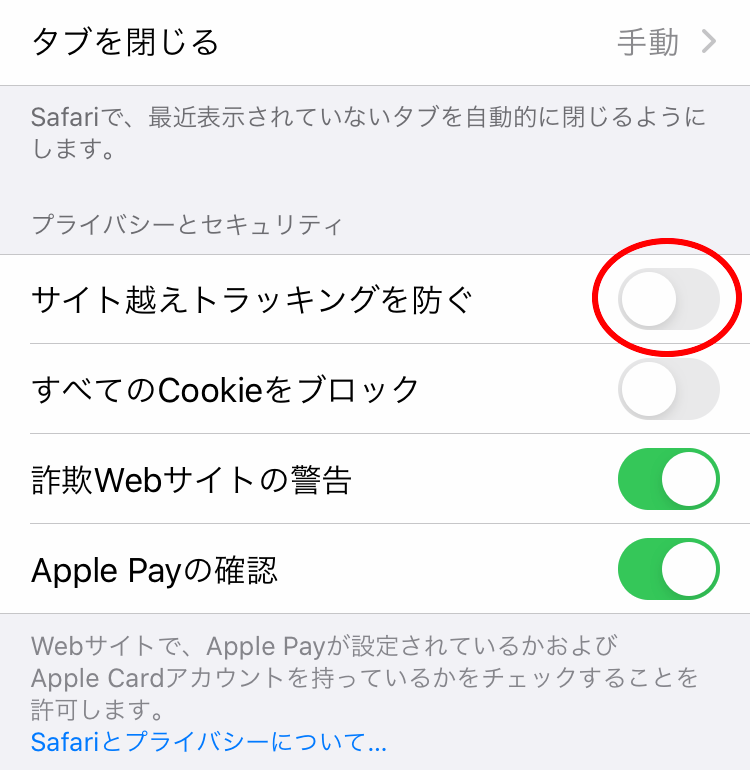Screen dimensions: 750x770
Task: Tap the red-circled tracking prevention switch
Action: click(668, 298)
